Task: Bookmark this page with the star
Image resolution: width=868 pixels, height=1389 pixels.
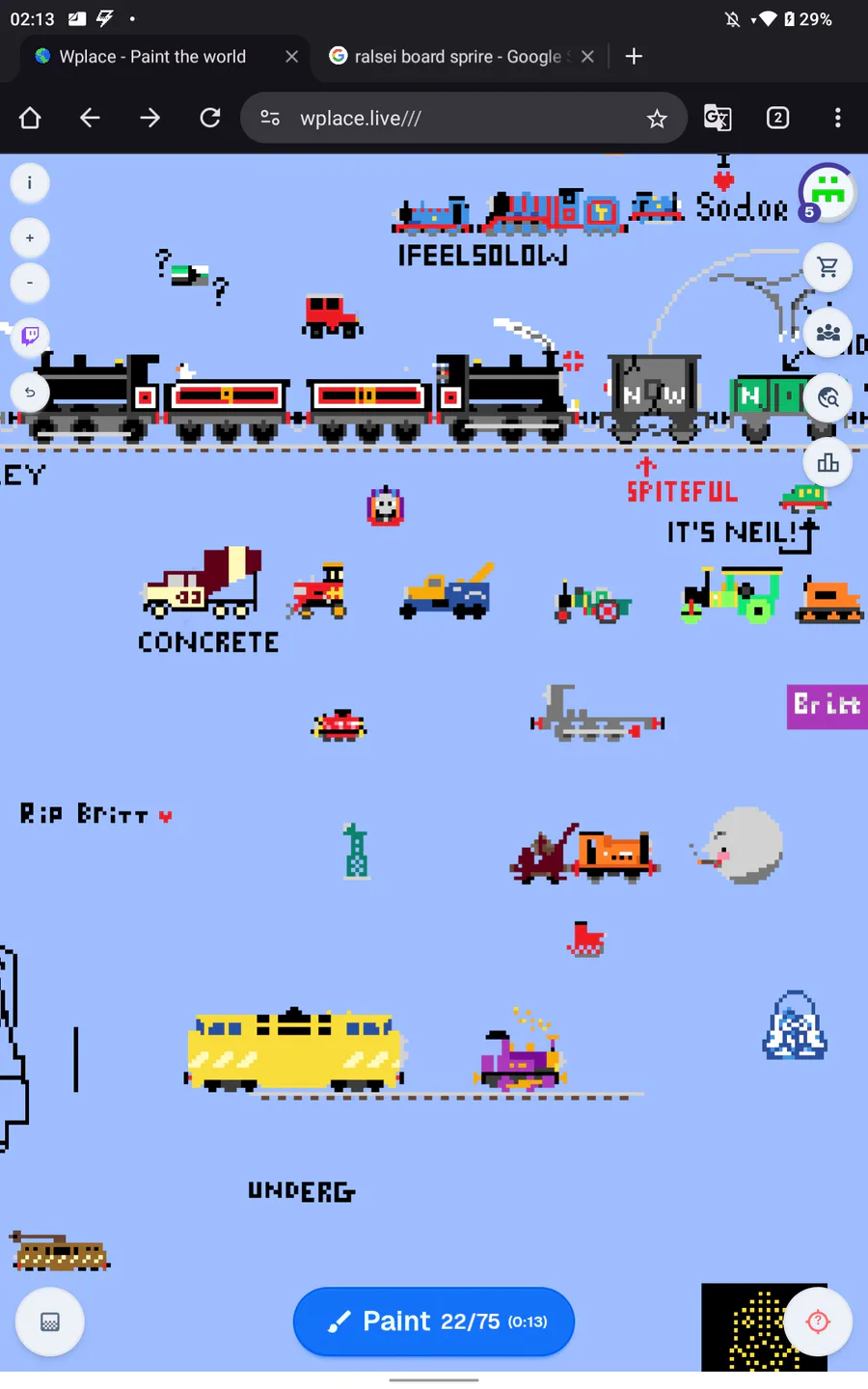Action: tap(657, 118)
